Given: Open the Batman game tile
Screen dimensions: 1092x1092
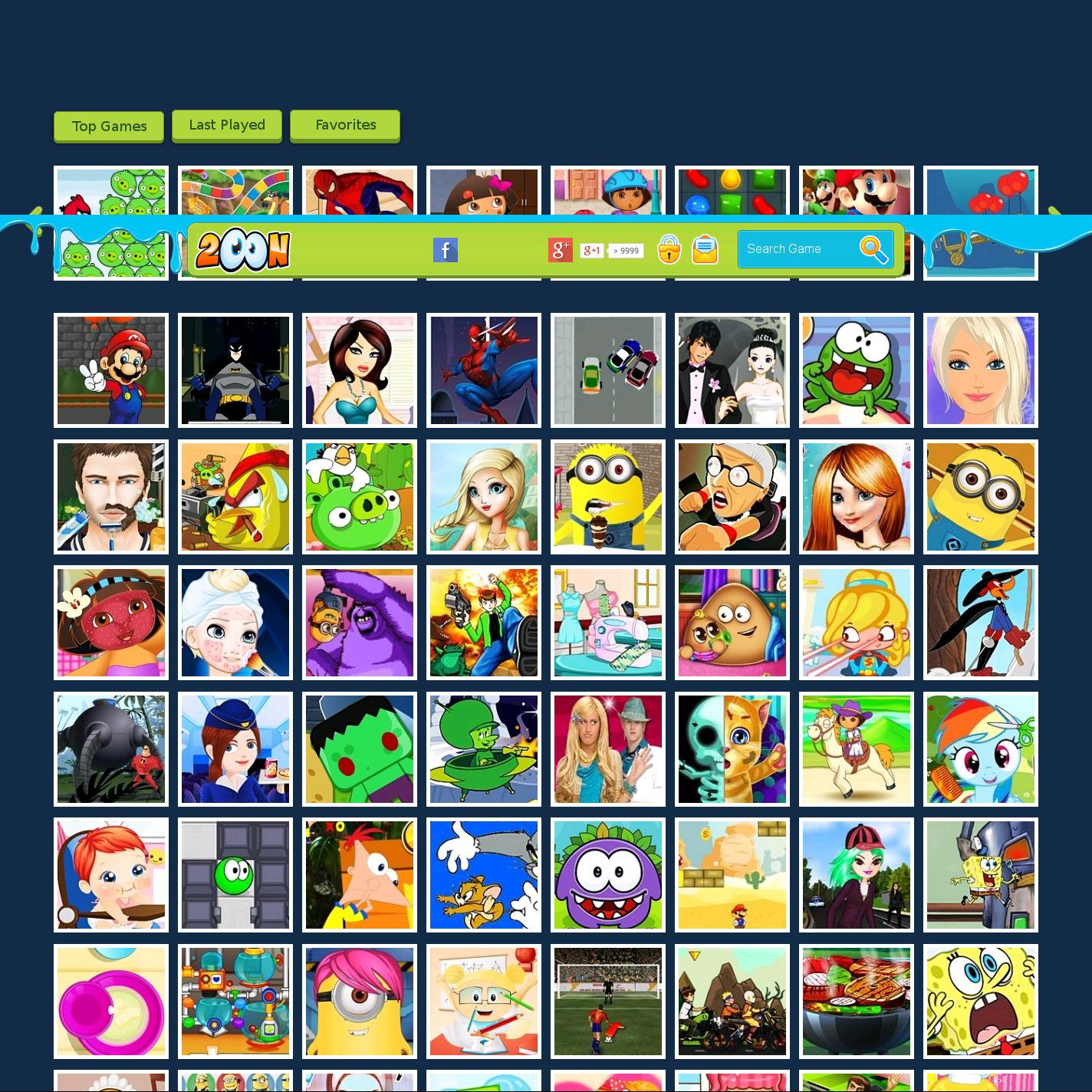Looking at the screenshot, I should [235, 370].
